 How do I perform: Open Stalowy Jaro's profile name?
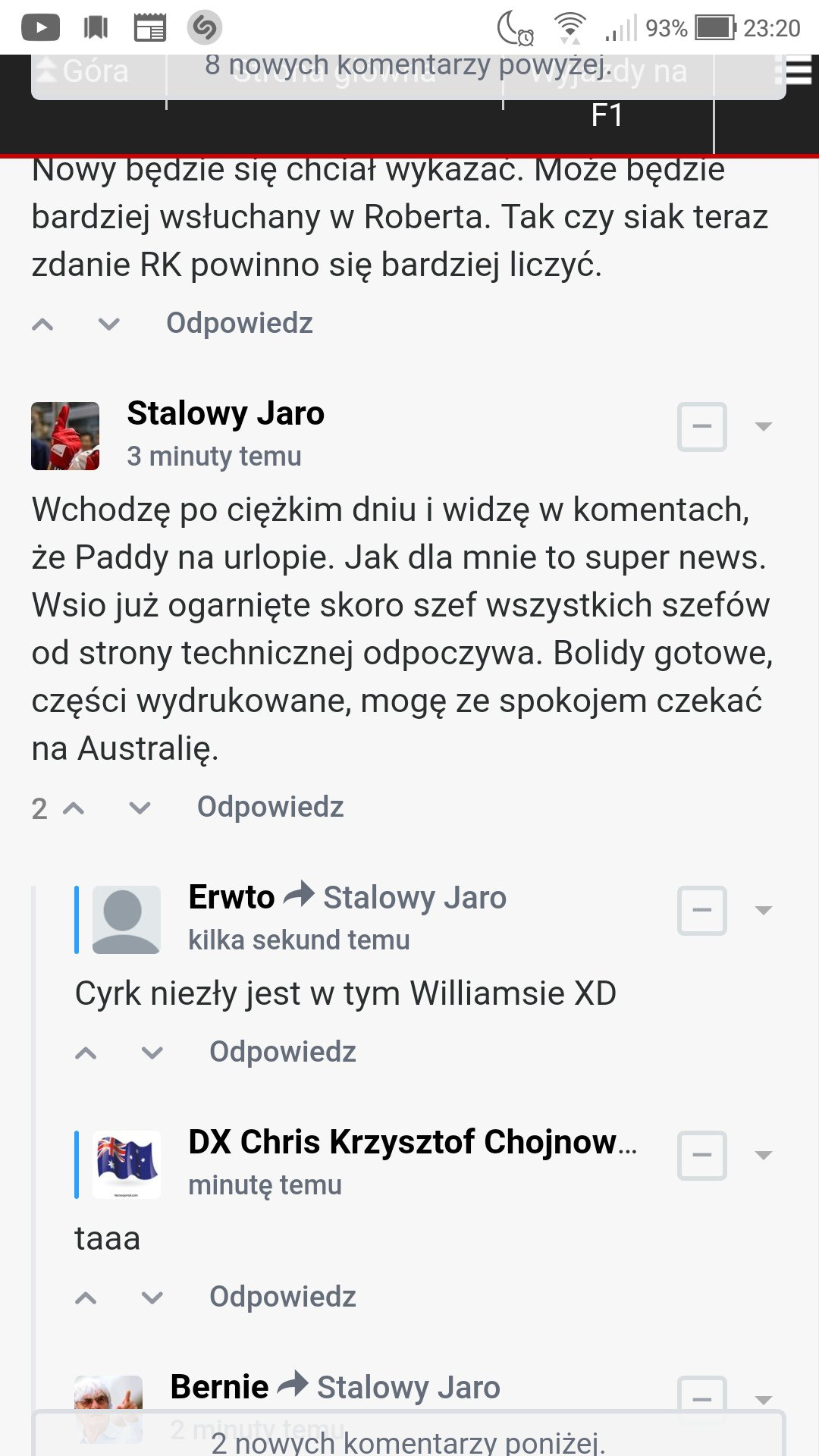click(225, 414)
